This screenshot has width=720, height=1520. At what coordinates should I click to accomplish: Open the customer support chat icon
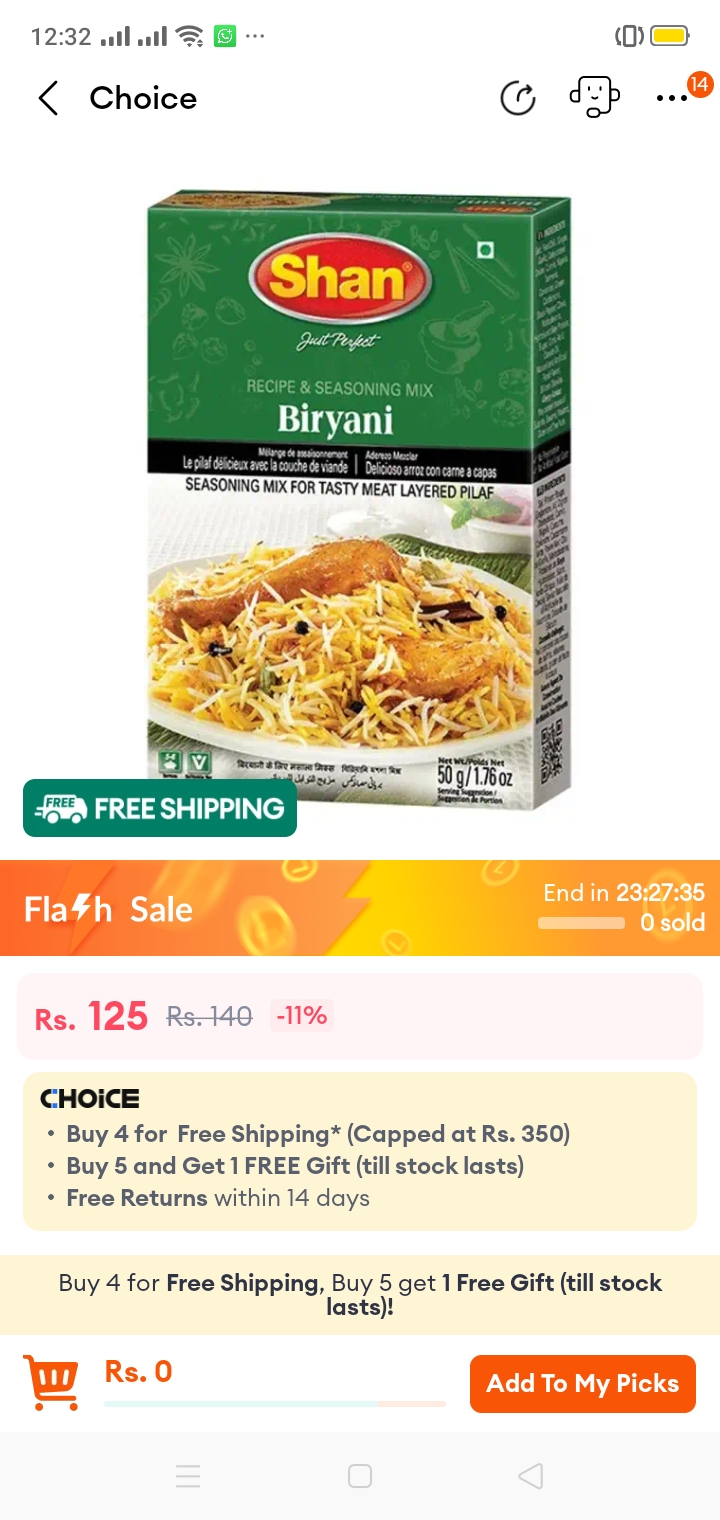(594, 97)
